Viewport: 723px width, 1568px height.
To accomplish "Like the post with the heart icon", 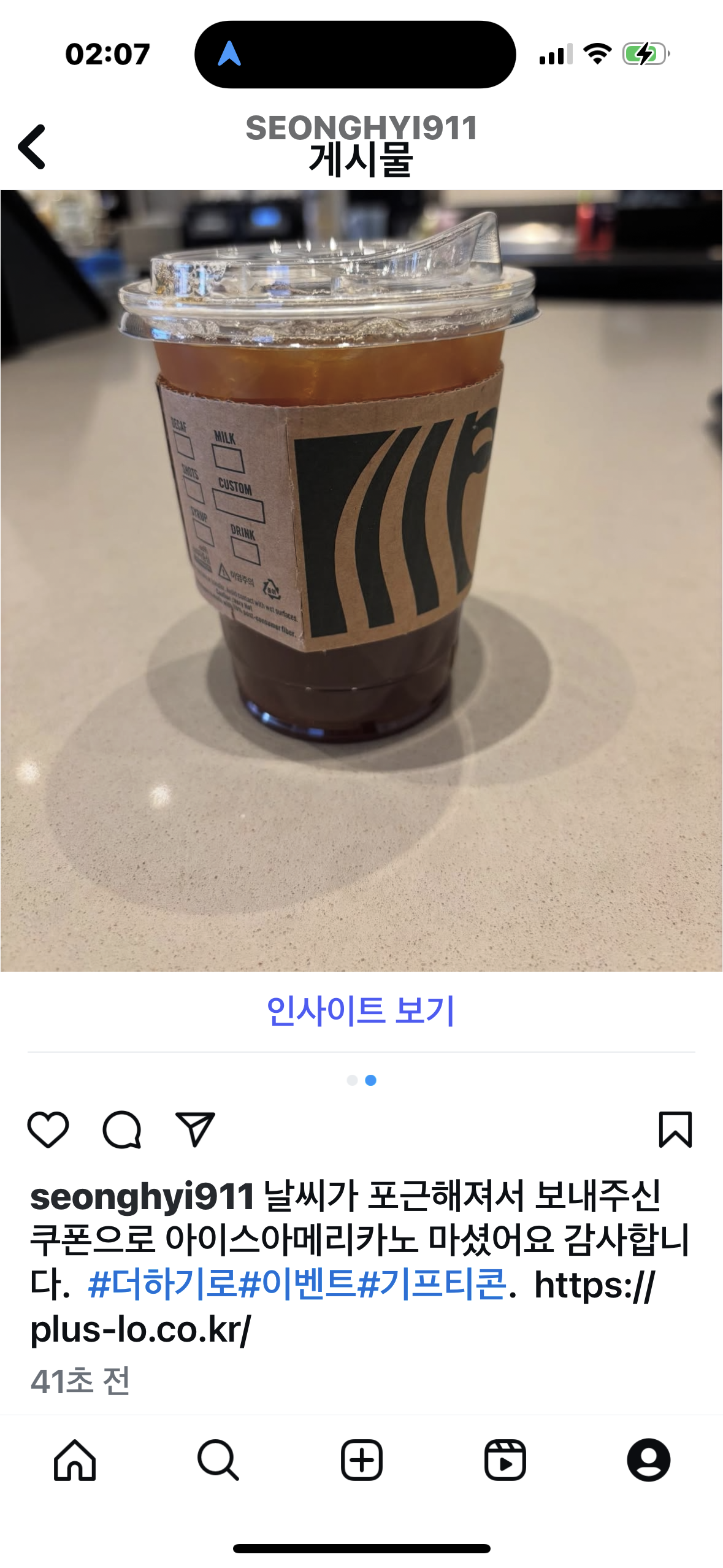I will click(x=48, y=1129).
